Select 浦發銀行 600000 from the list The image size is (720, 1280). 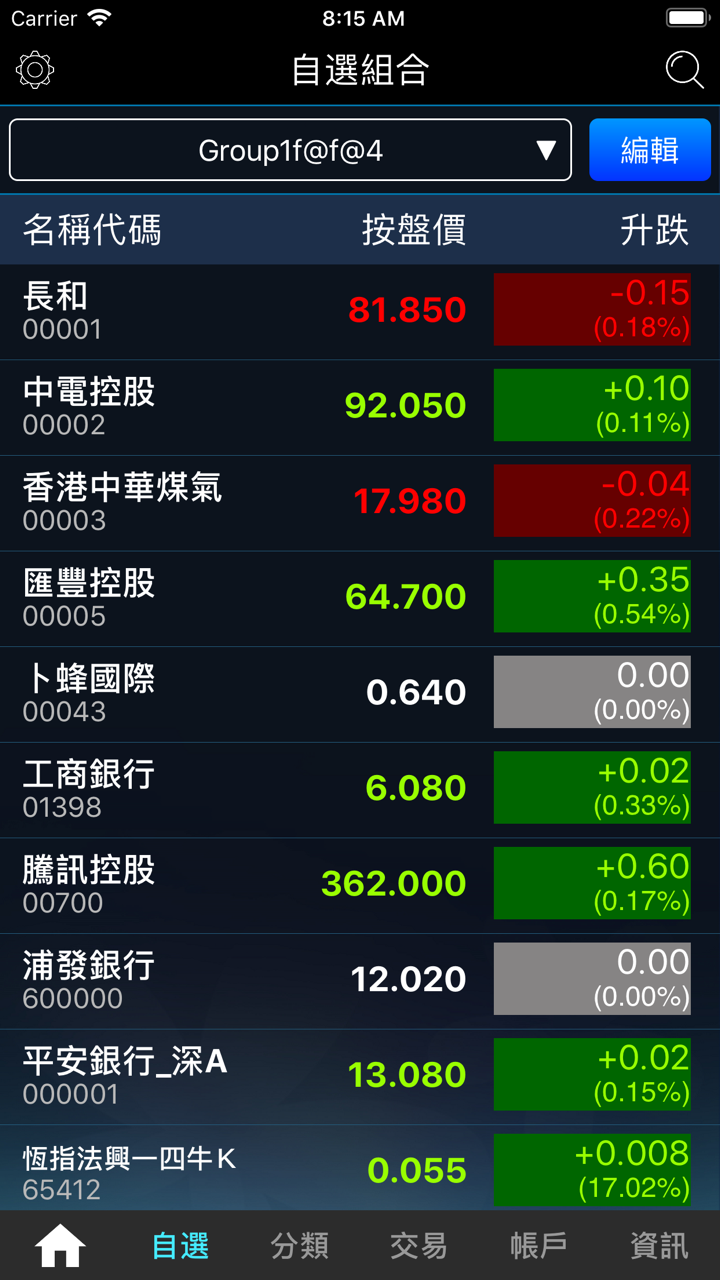[x=200, y=980]
